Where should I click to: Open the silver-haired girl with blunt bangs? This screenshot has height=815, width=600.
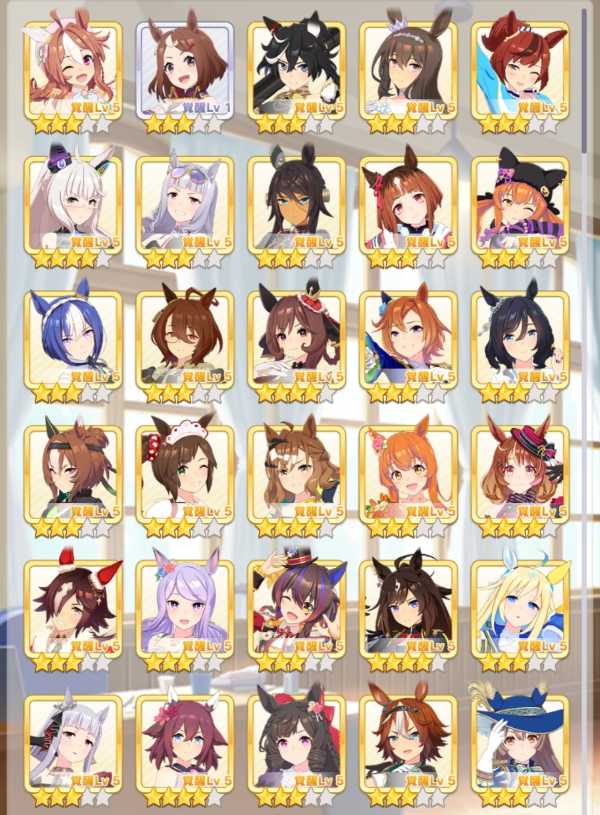coord(72,745)
